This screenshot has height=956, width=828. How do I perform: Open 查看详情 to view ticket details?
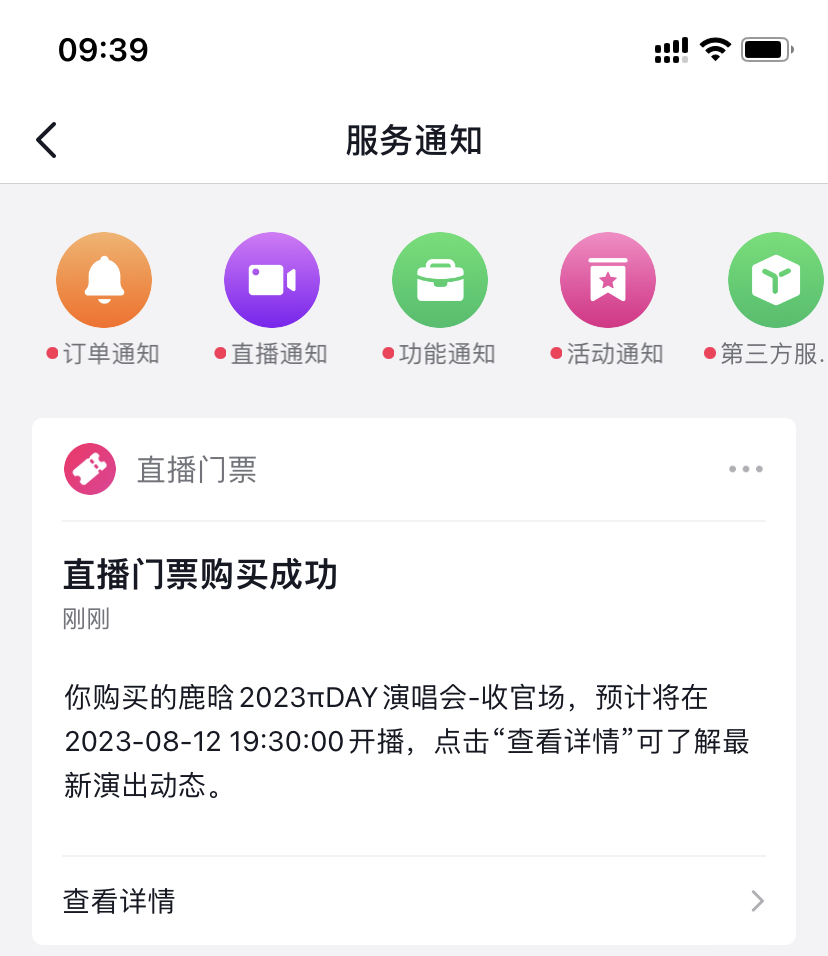(117, 901)
